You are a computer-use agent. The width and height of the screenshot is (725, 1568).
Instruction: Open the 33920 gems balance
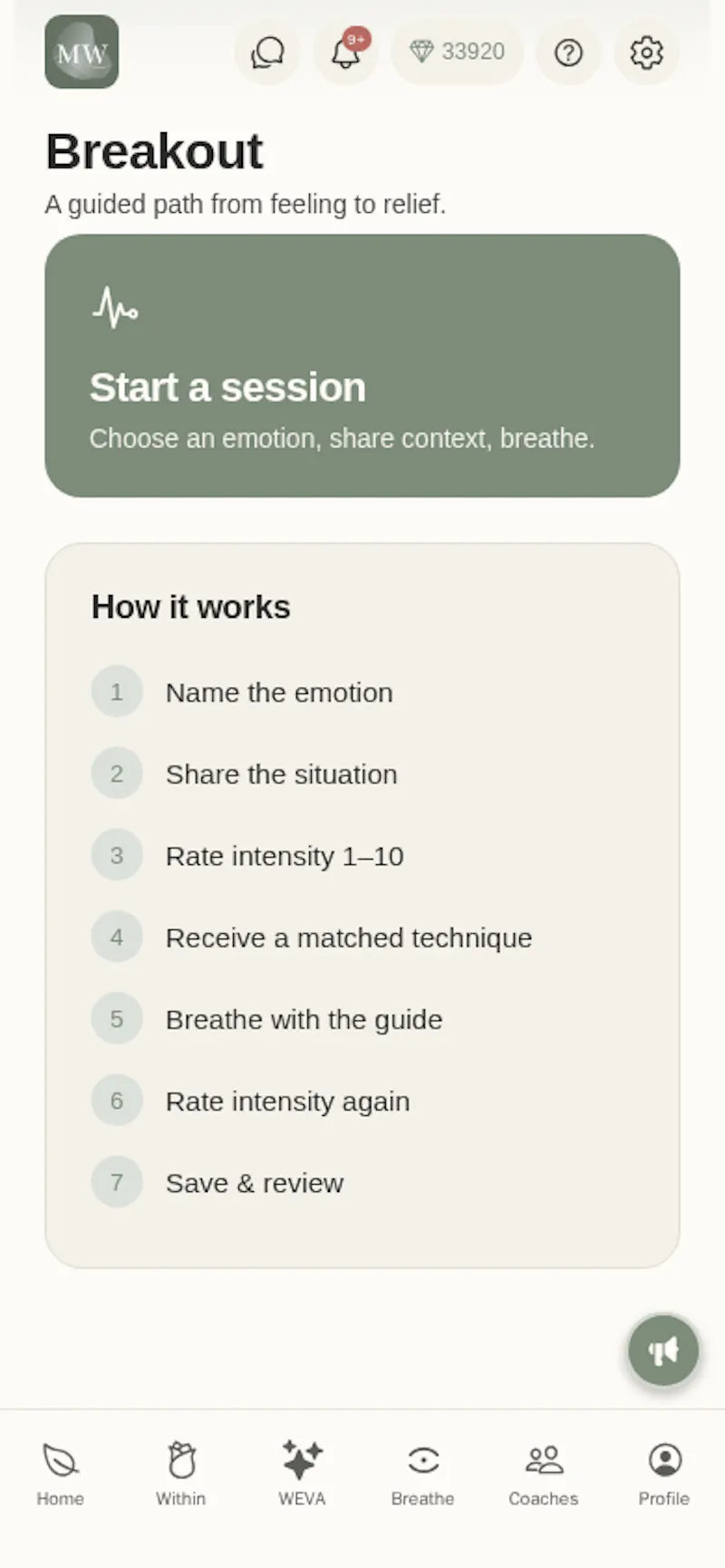458,53
